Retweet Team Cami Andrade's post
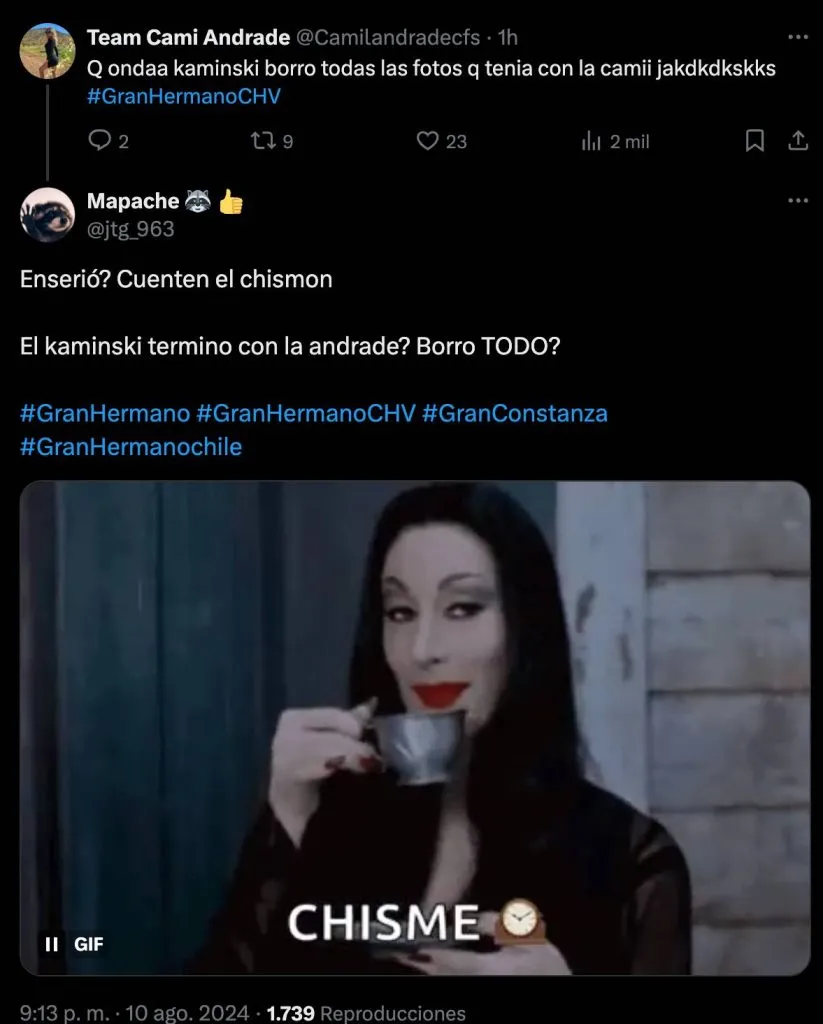This screenshot has height=1024, width=823. click(262, 141)
